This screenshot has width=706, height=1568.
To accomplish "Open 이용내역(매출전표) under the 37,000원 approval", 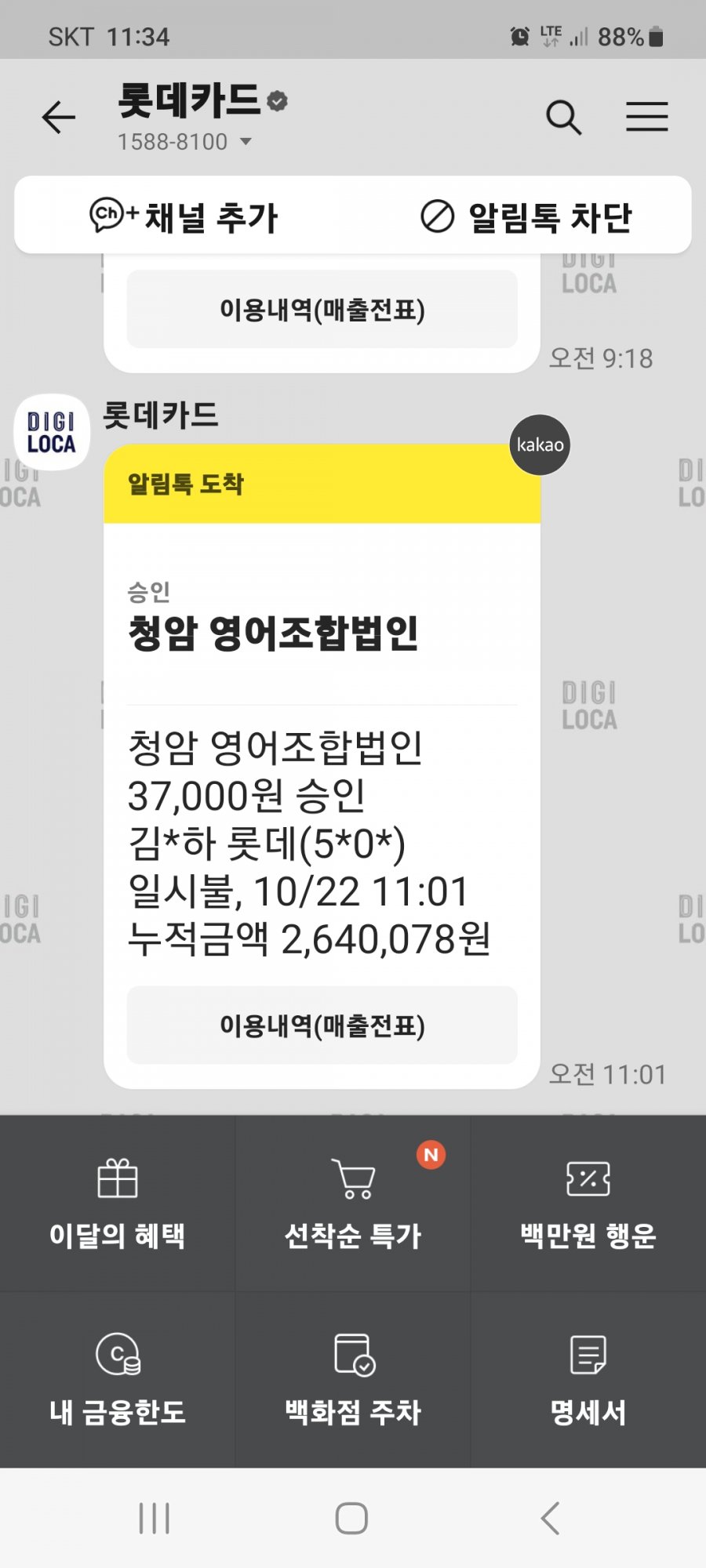I will [x=322, y=1025].
